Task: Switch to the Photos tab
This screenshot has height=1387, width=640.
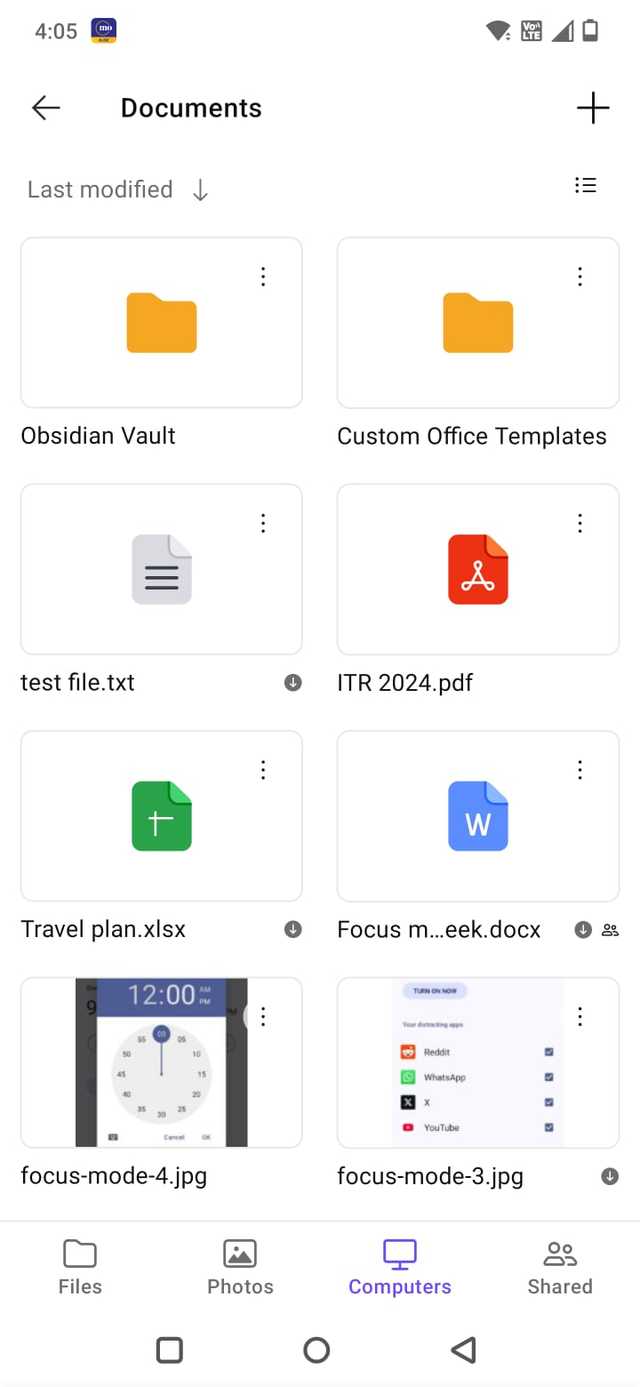Action: 240,1267
